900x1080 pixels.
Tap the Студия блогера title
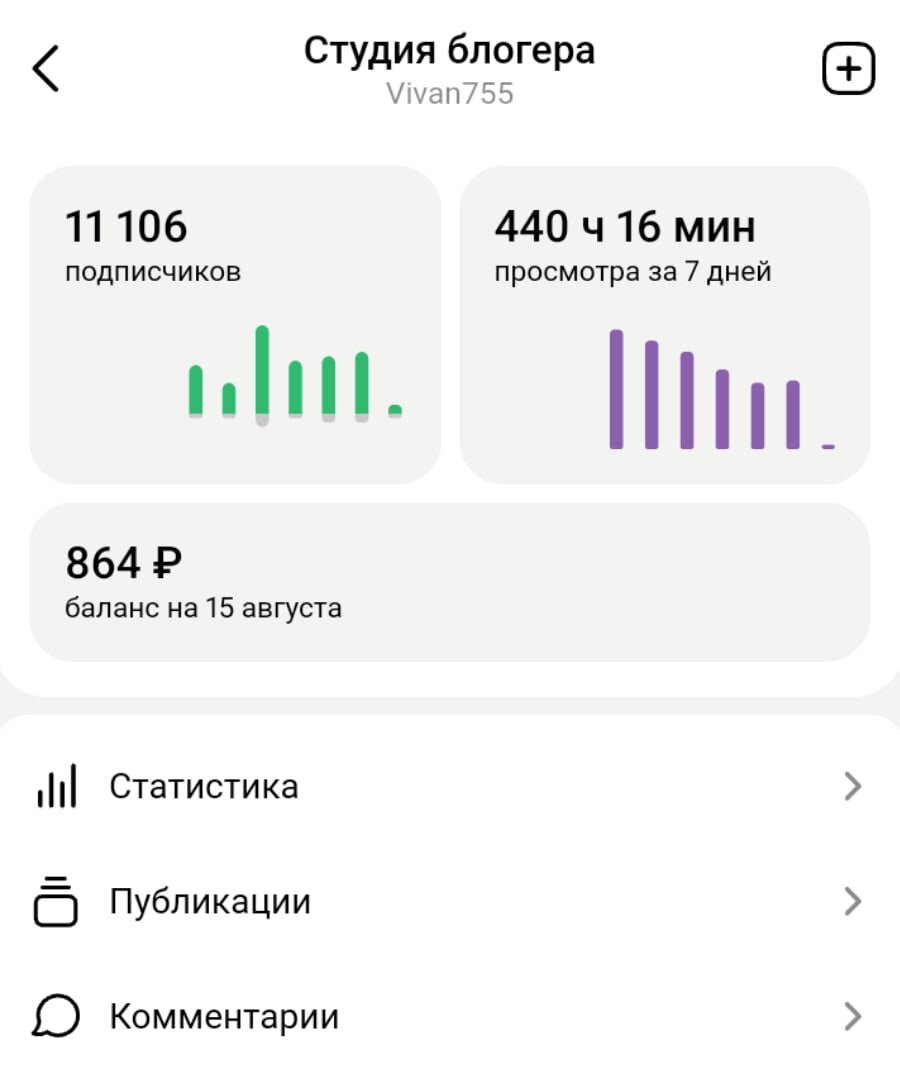point(450,48)
